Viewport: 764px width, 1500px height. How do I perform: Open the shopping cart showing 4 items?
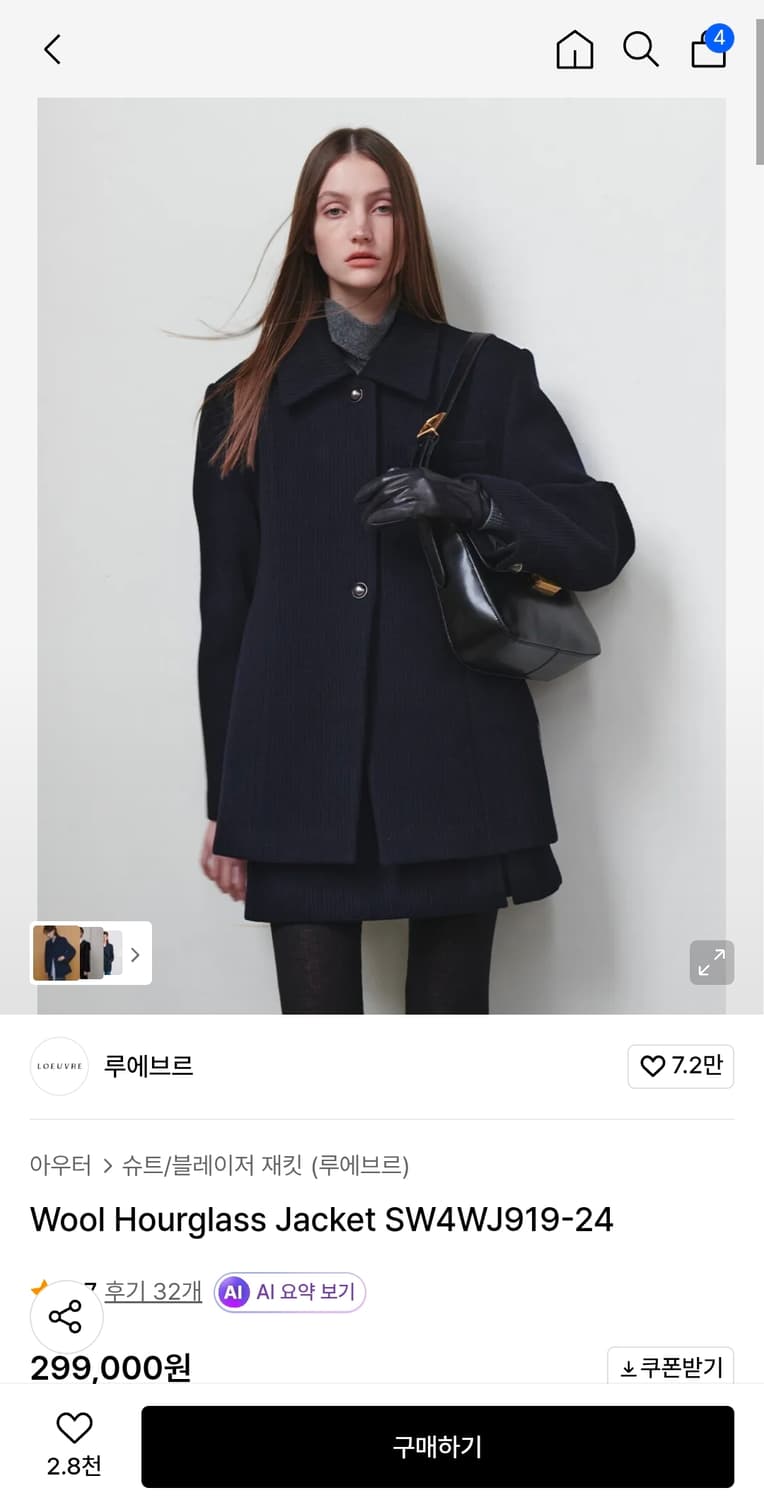[x=709, y=51]
